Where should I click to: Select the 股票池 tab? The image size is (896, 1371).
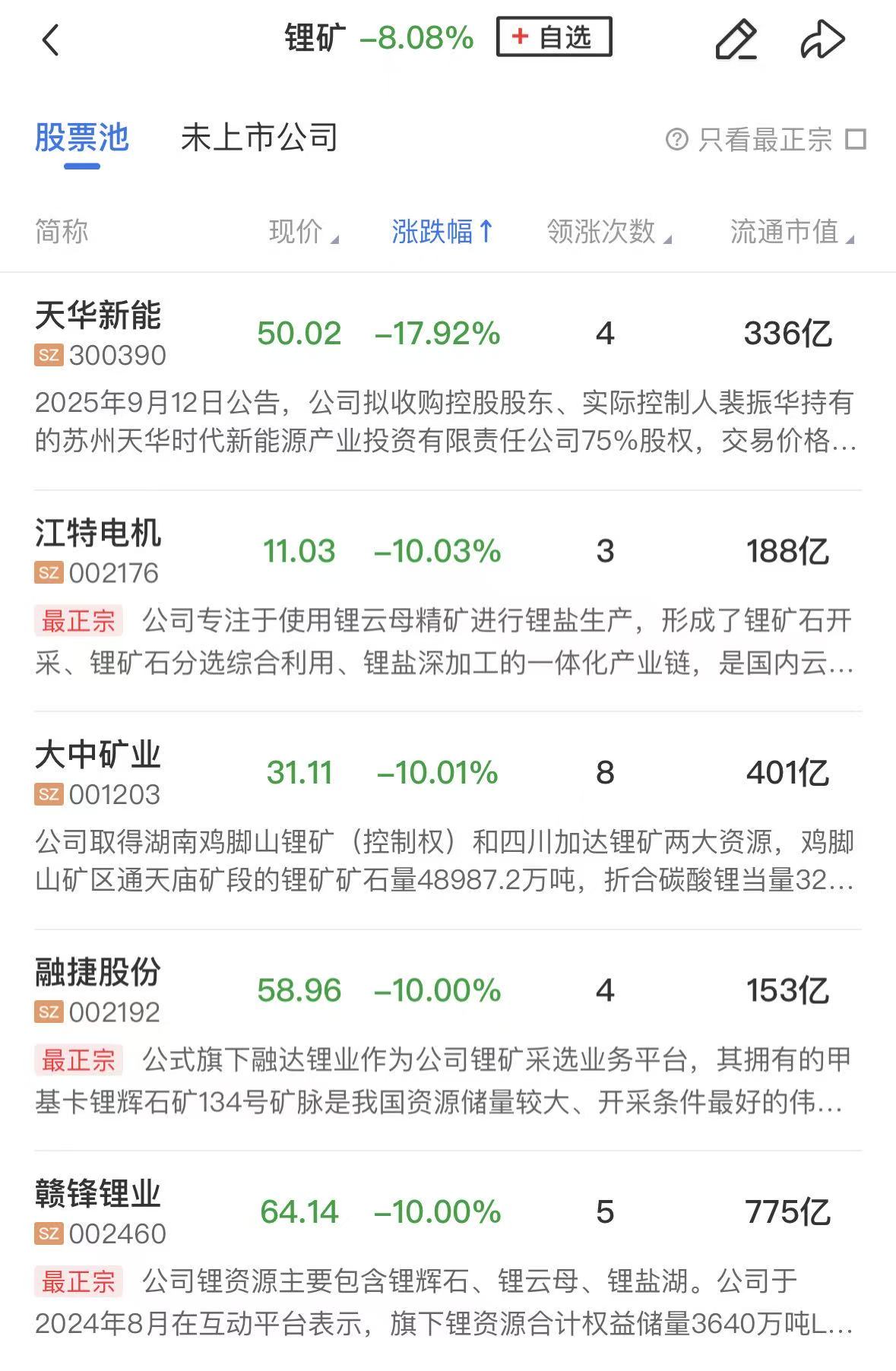tap(81, 138)
